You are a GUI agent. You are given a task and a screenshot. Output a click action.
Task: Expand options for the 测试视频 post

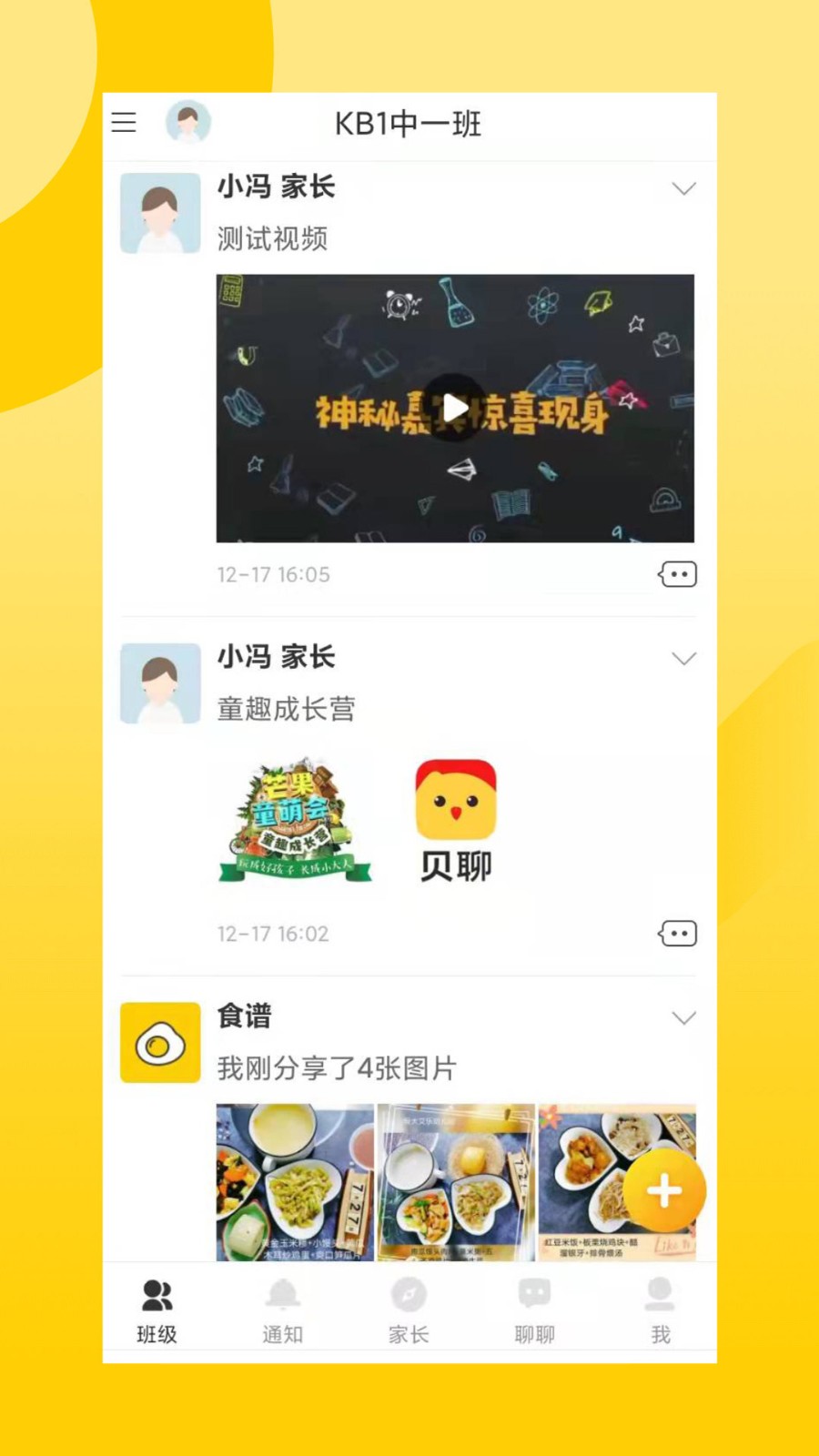coord(683,188)
